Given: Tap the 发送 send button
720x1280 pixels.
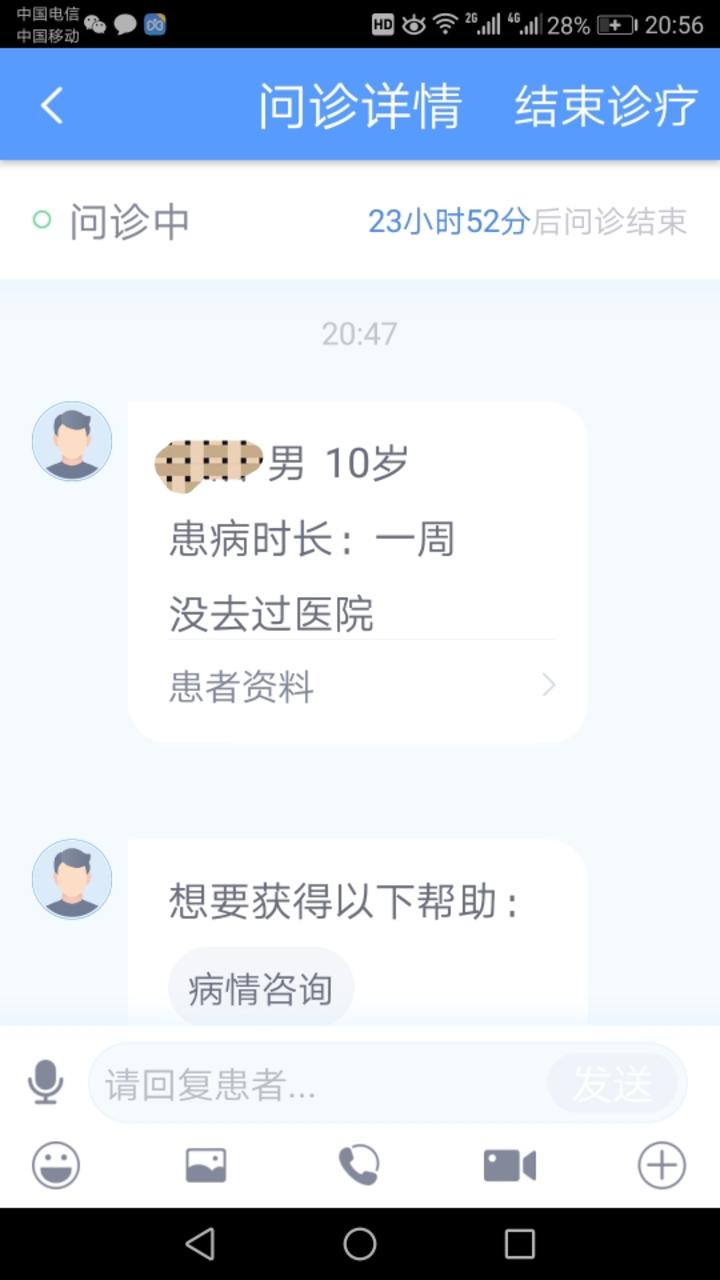Looking at the screenshot, I should click(x=612, y=1084).
